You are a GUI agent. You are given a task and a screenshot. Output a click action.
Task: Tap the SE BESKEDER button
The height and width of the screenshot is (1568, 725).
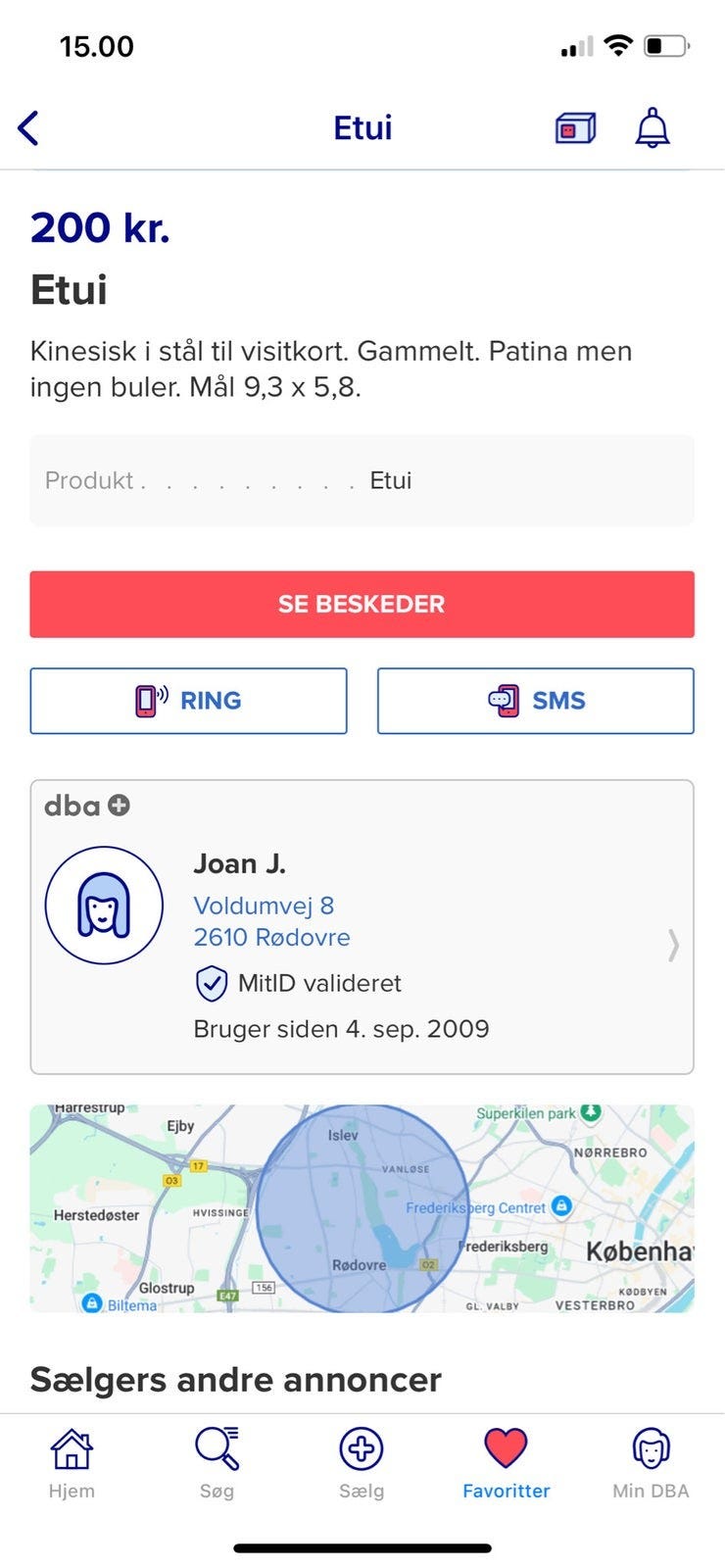point(362,604)
